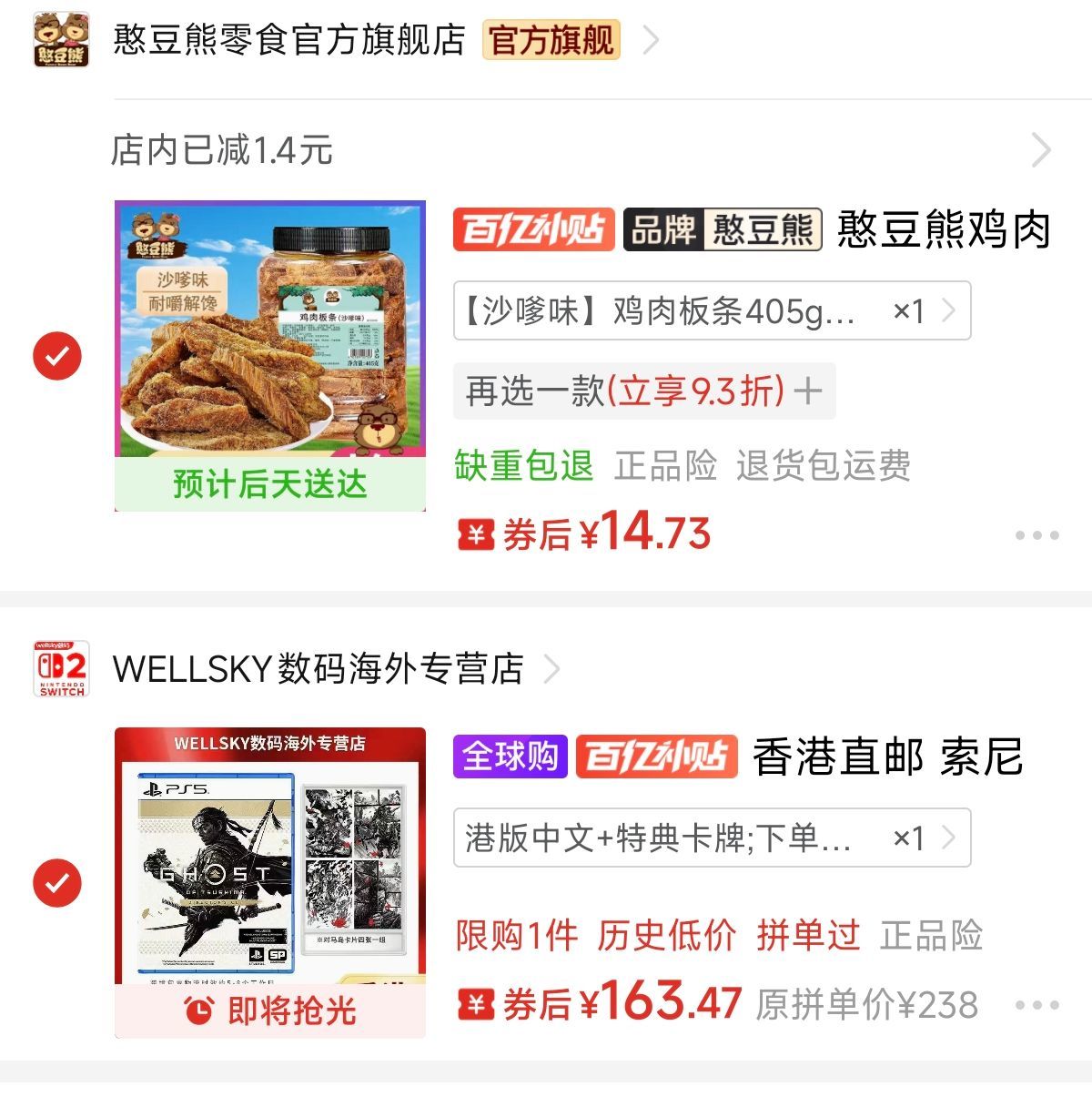
Task: Visit the WELLSKY数码海外专营店 shop
Action: pos(318,669)
